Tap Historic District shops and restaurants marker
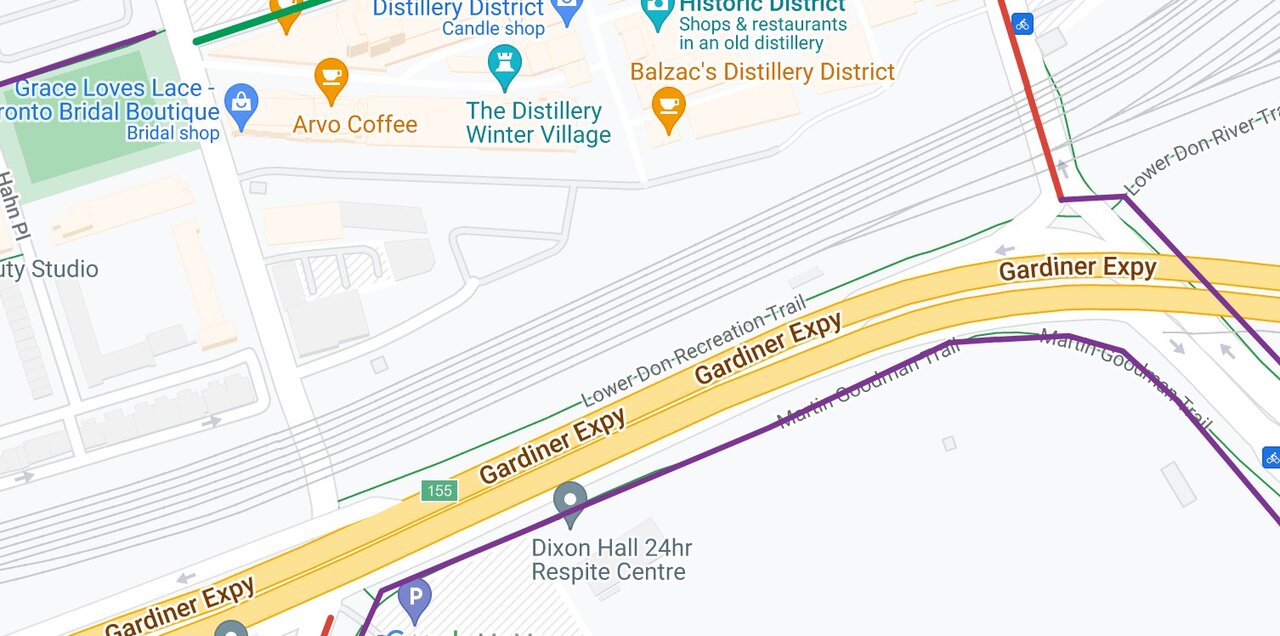Image resolution: width=1280 pixels, height=636 pixels. (x=657, y=14)
